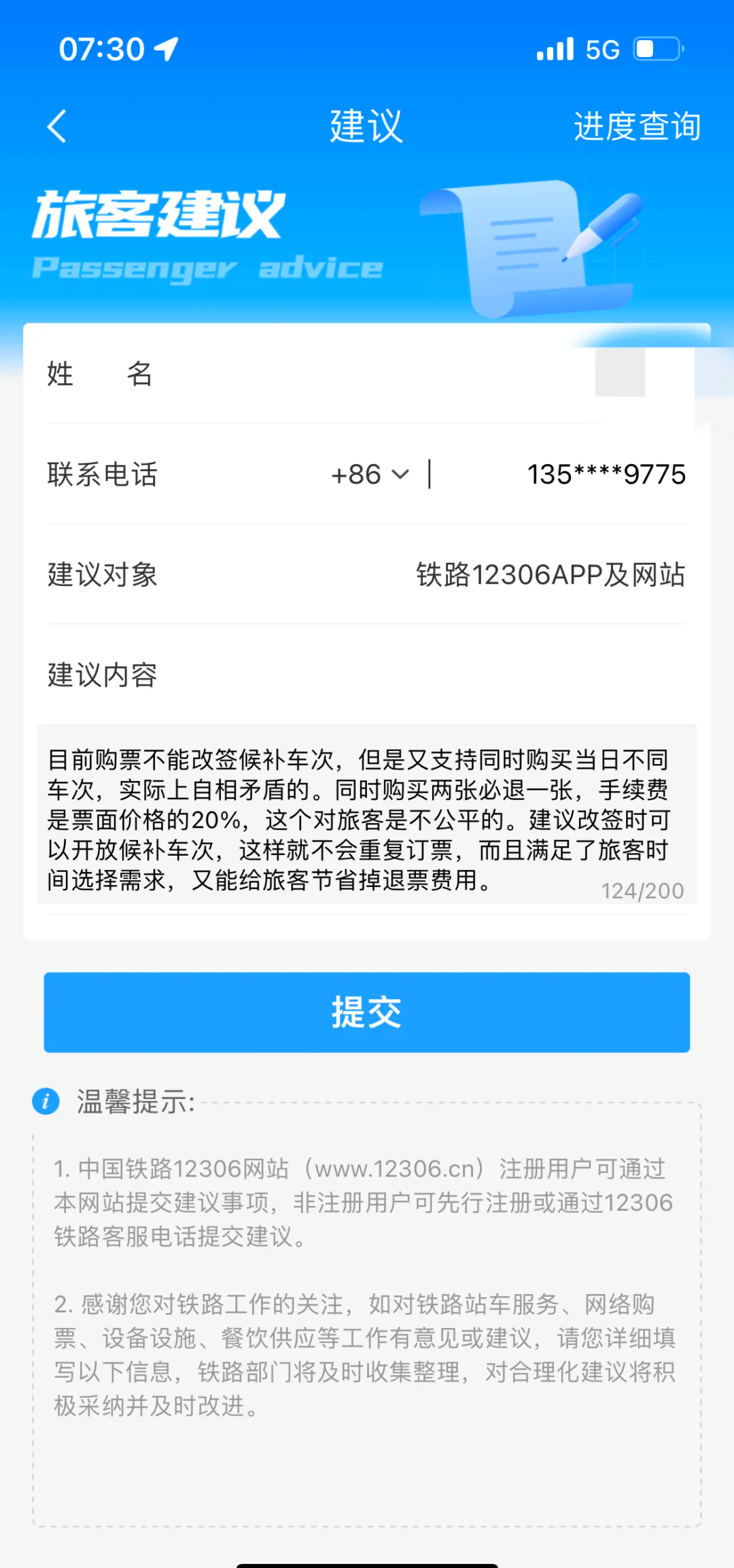Open the 建议对象 selector showing 铁路12306APP及网站
The image size is (734, 1568).
pyautogui.click(x=550, y=574)
